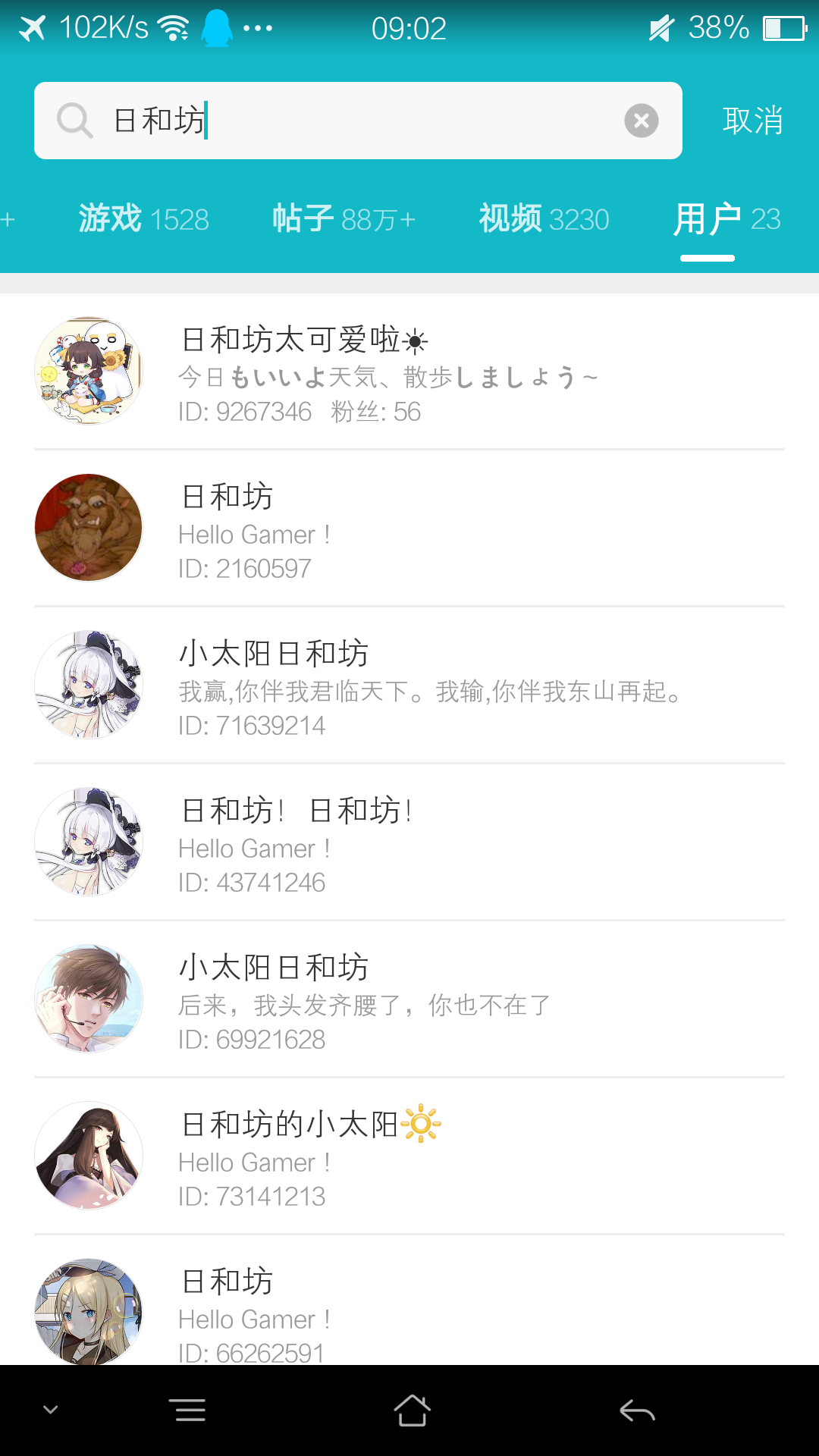Image resolution: width=819 pixels, height=1456 pixels.
Task: Switch to the 帖子 tab
Action: click(343, 219)
